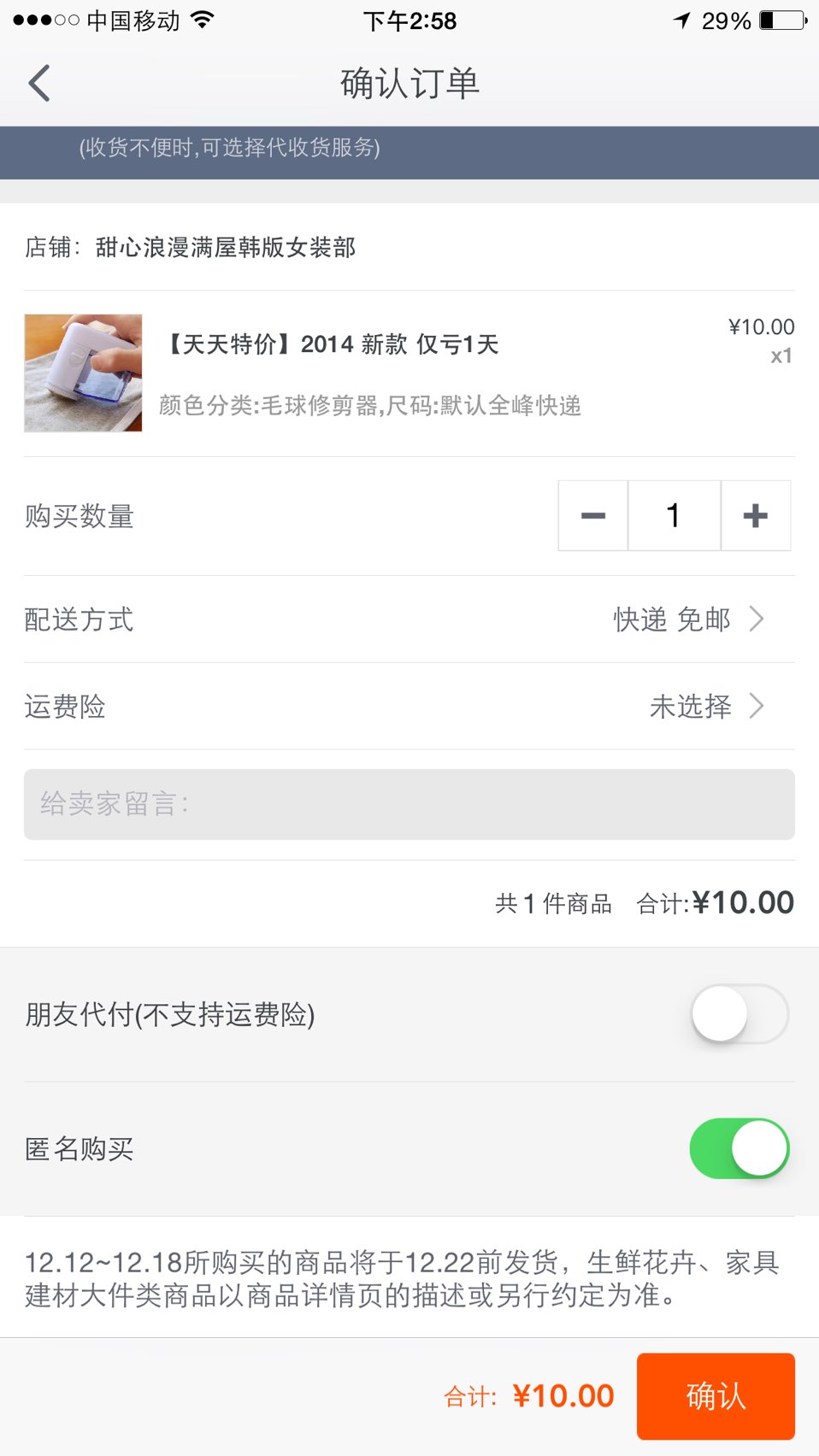The width and height of the screenshot is (819, 1456).
Task: Tap the 给卖家留言 message field
Action: point(409,804)
